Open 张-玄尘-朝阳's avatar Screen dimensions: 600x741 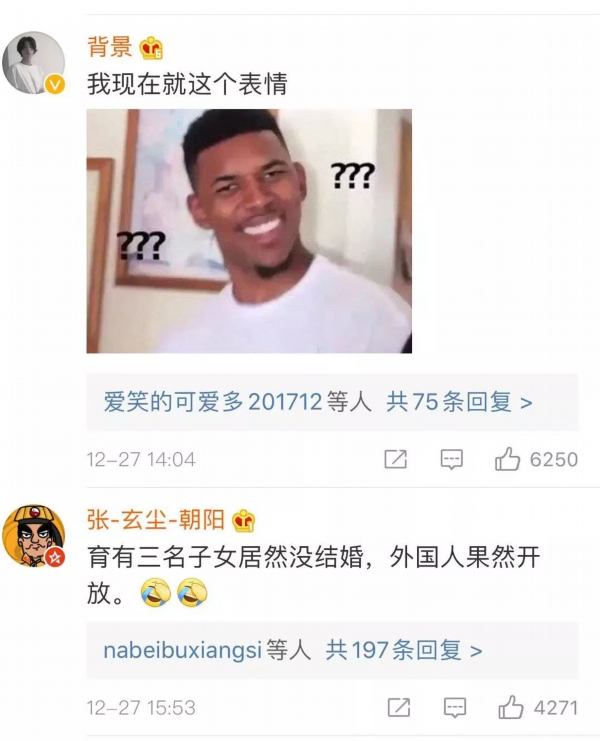(34, 537)
